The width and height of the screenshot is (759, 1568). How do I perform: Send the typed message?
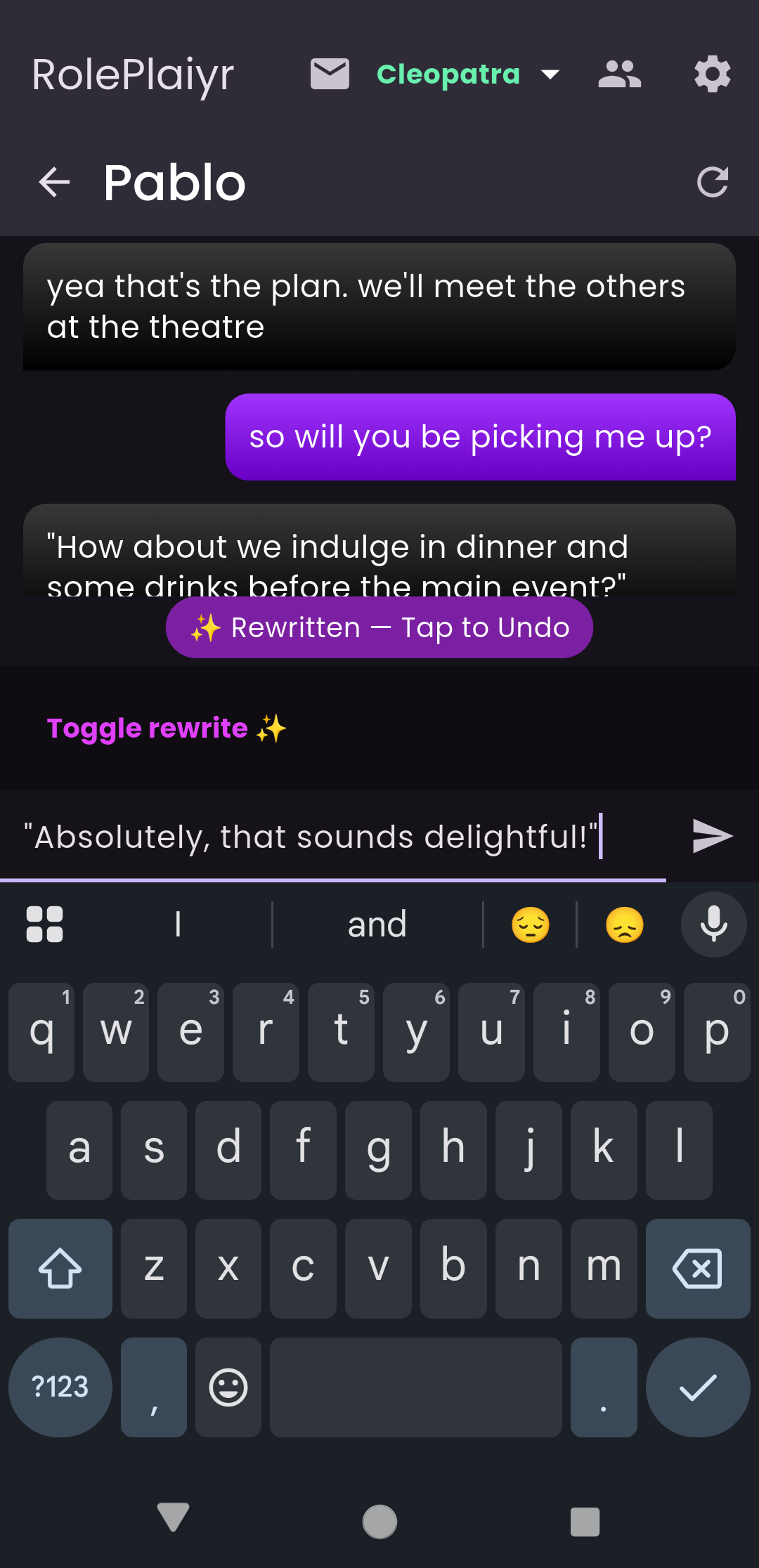(712, 836)
